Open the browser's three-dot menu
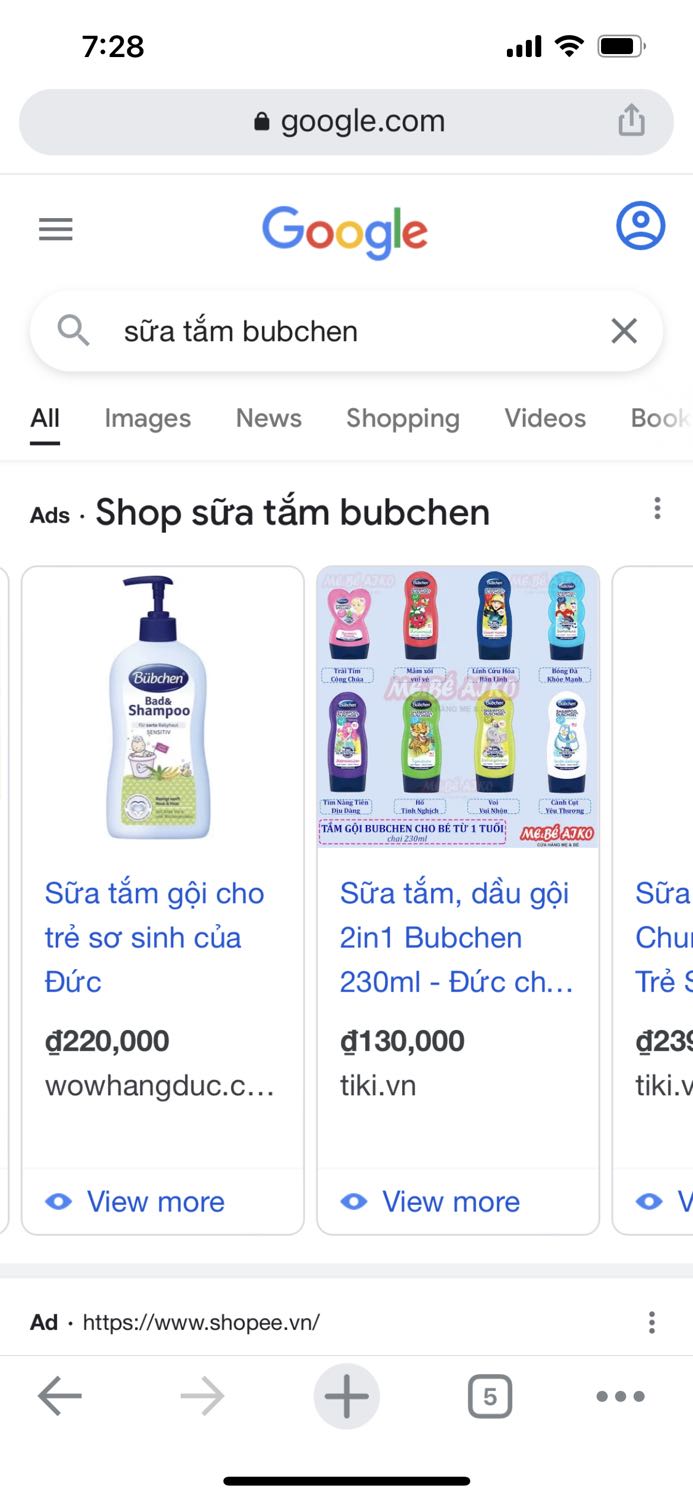Viewport: 693px width, 1500px height. point(621,1396)
